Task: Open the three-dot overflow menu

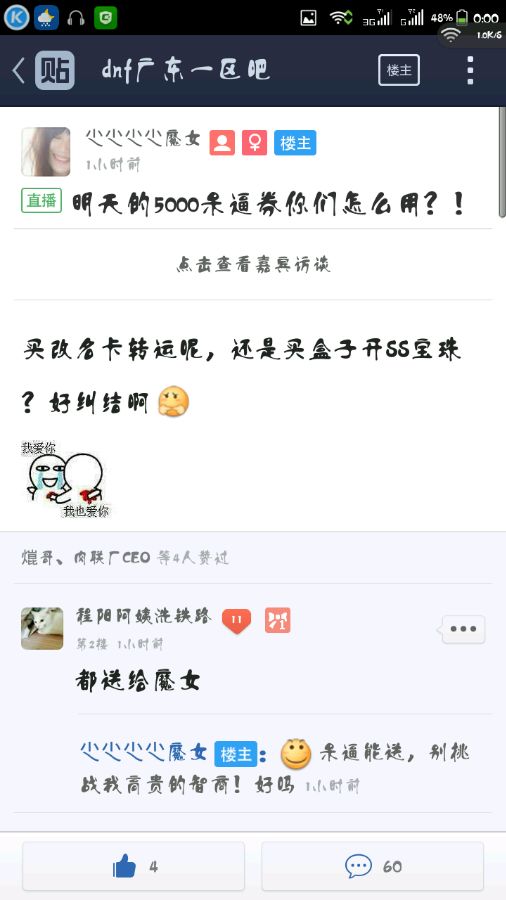Action: click(470, 71)
